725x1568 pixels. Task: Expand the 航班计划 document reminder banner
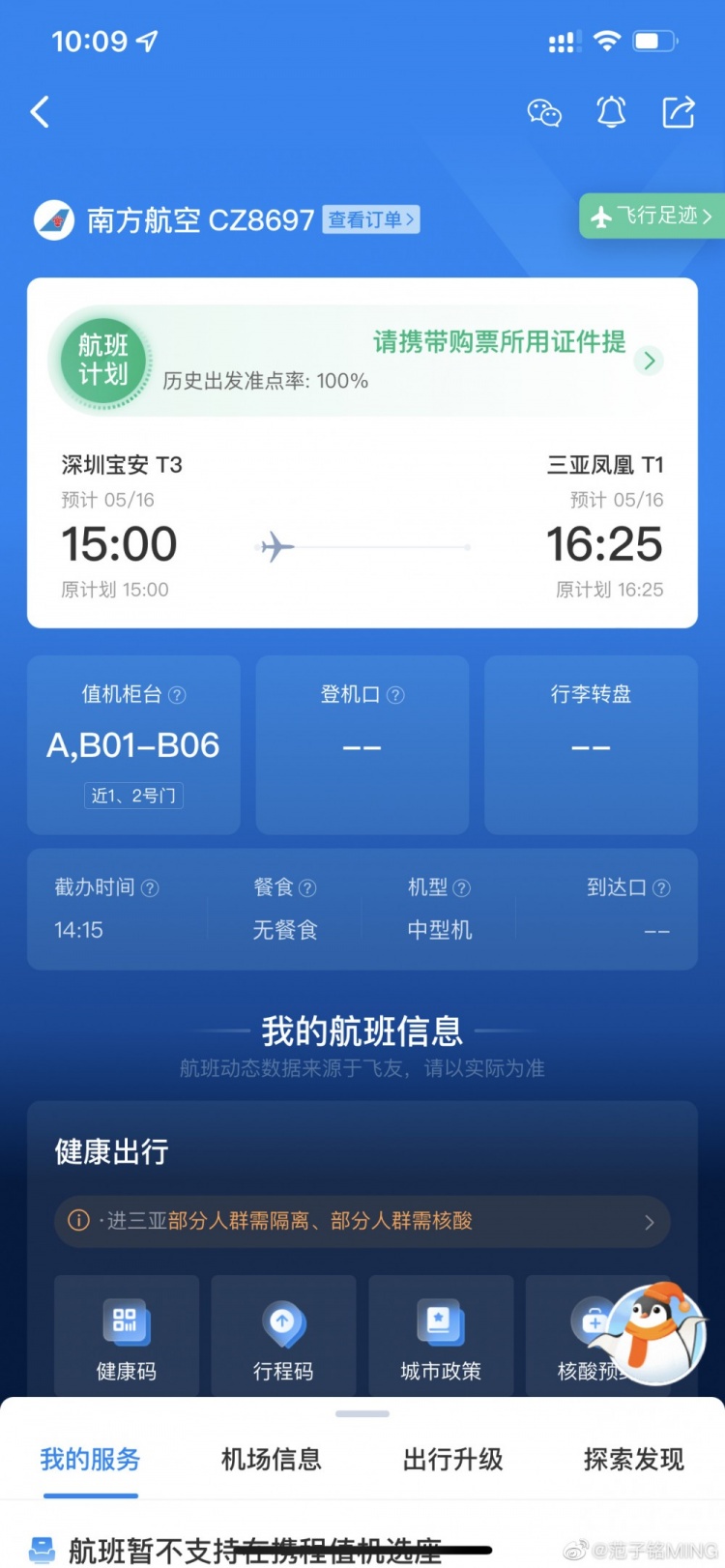[649, 362]
